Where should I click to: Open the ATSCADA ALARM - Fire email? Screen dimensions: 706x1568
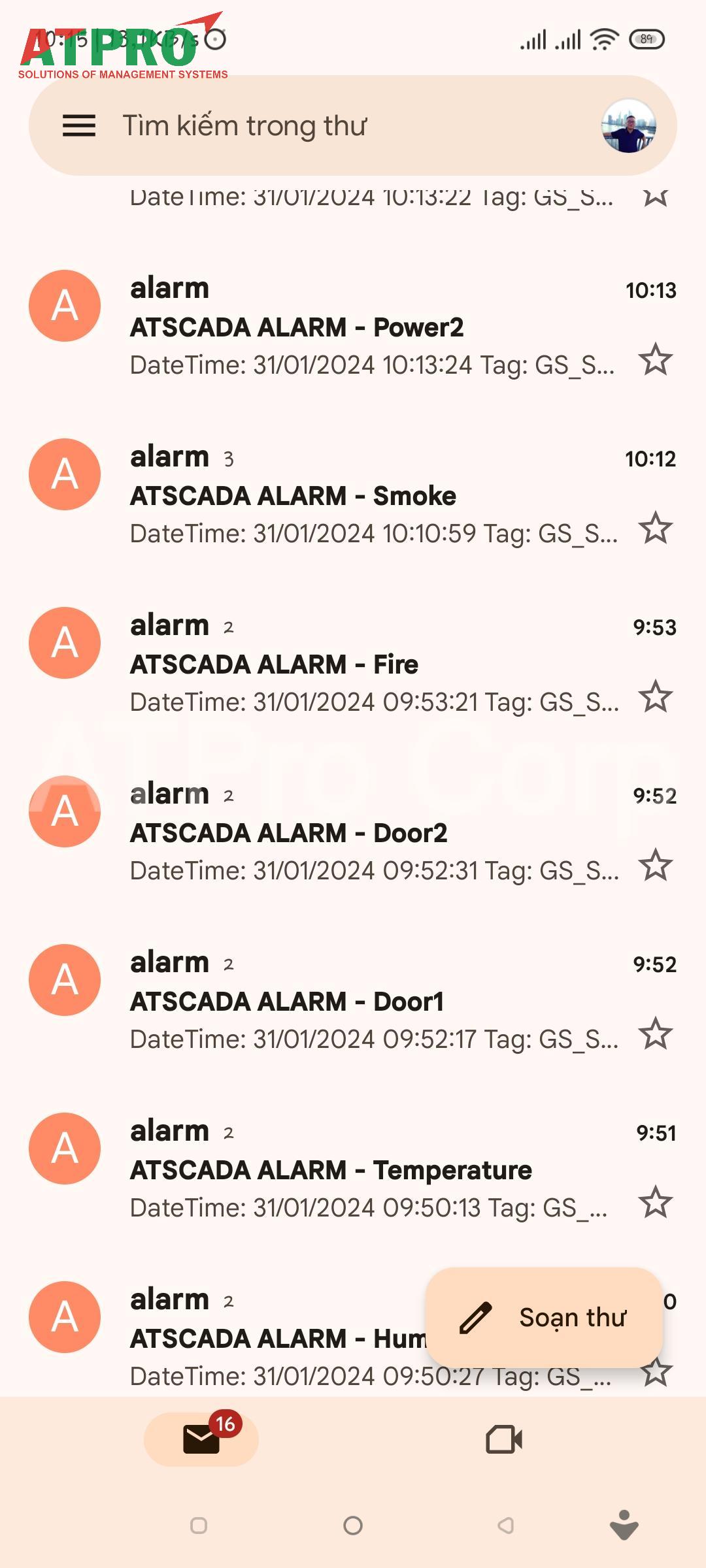(366, 664)
